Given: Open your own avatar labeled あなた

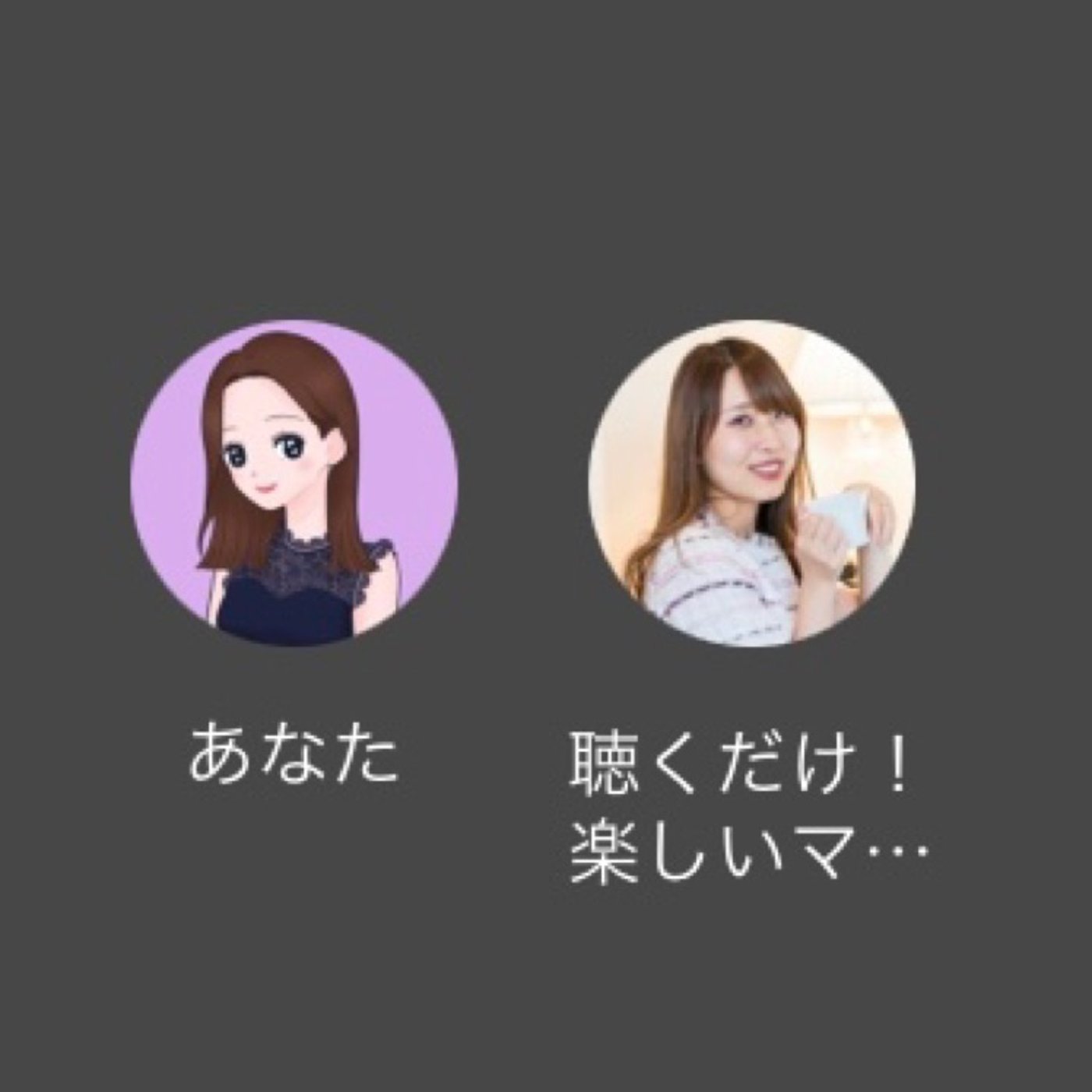Looking at the screenshot, I should point(294,484).
